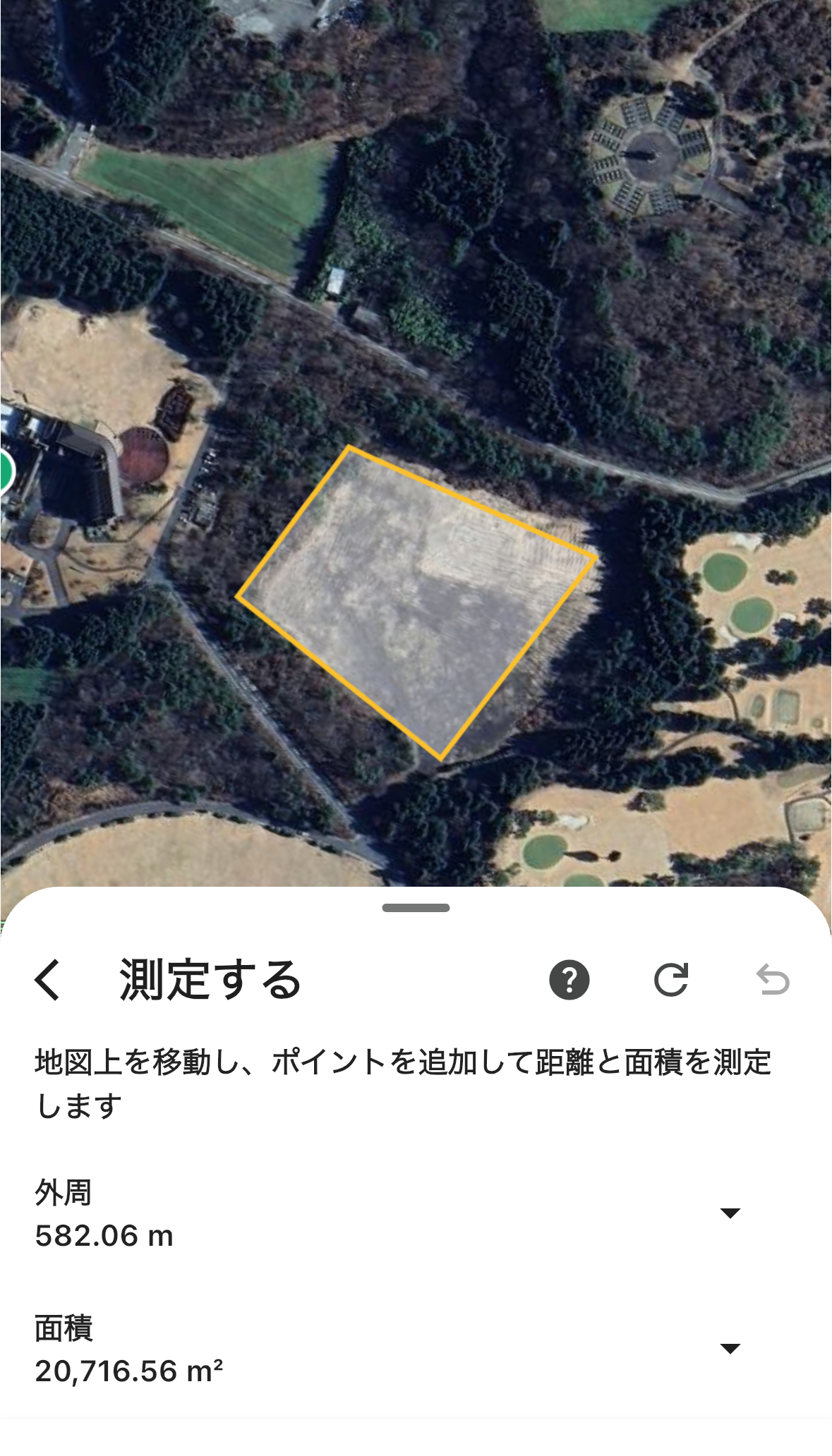Open the 面積 unit dropdown

730,1348
